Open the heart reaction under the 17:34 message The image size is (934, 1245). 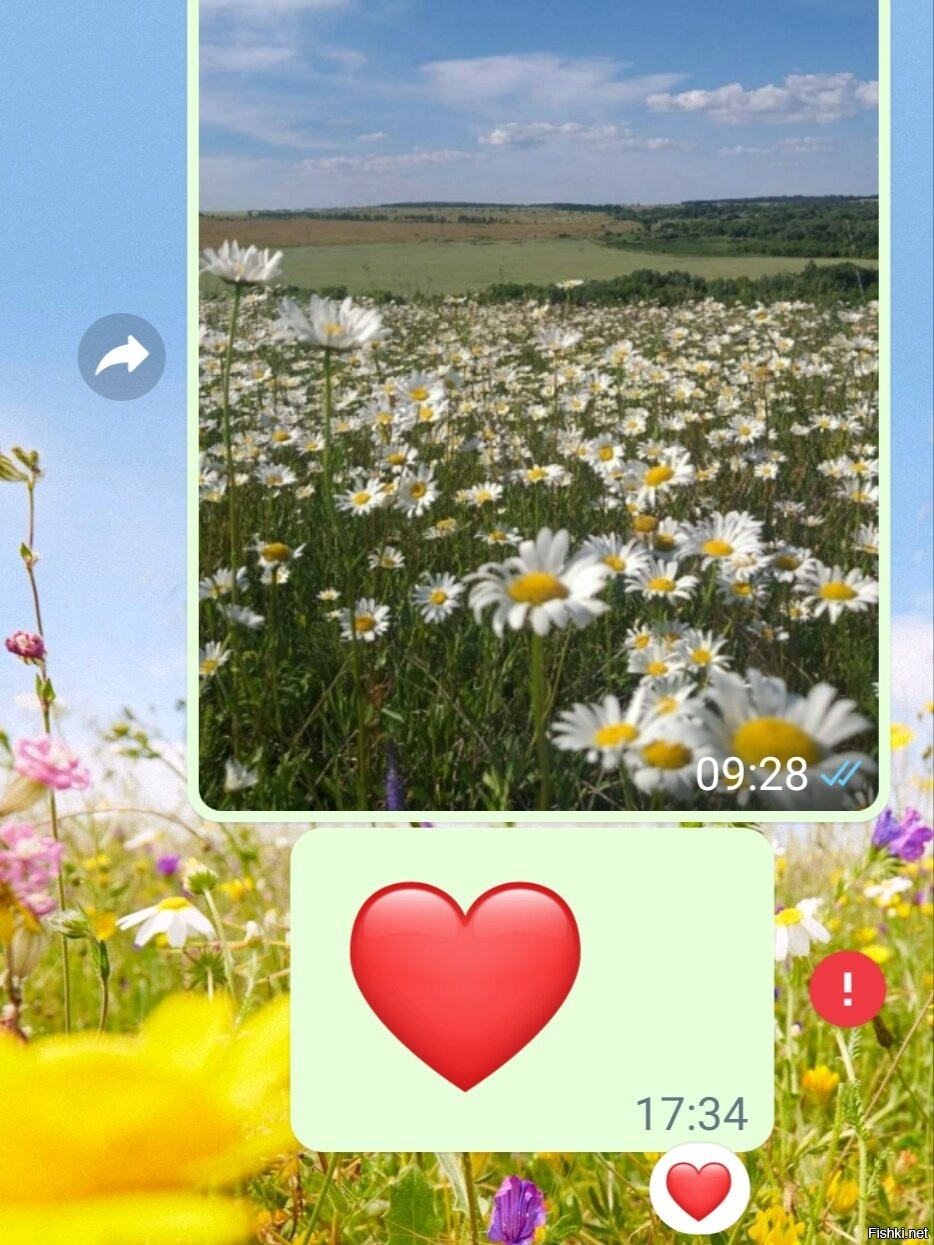699,1189
